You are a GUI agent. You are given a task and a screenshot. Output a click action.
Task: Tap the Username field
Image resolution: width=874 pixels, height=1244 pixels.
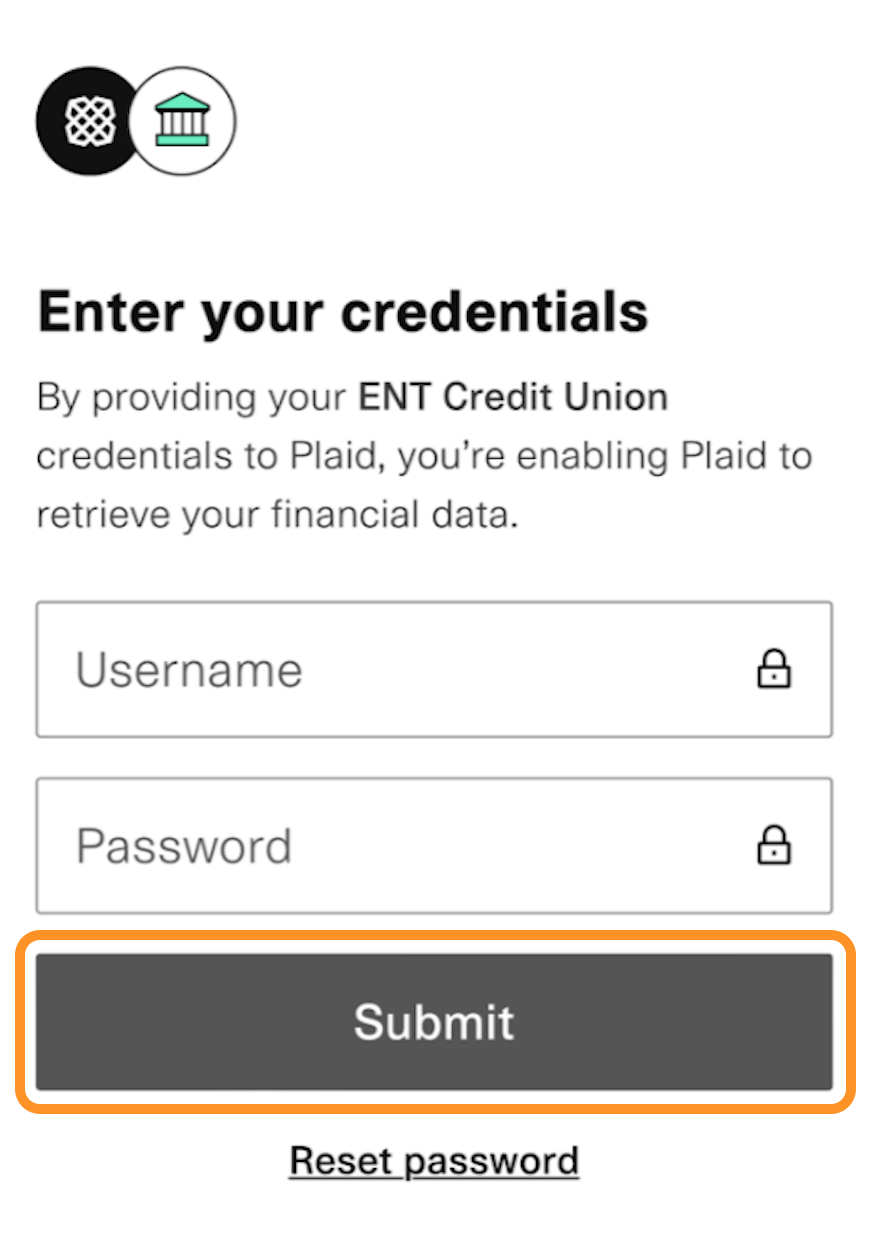(x=400, y=670)
